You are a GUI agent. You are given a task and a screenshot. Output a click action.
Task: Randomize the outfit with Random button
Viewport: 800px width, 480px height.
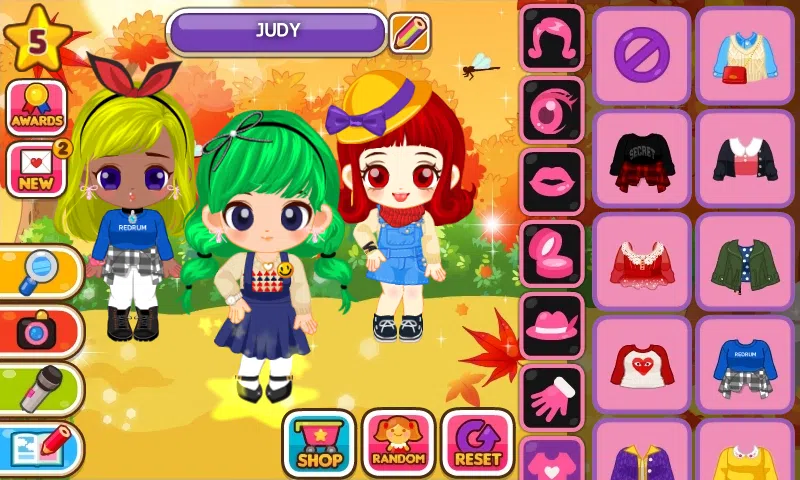click(398, 443)
